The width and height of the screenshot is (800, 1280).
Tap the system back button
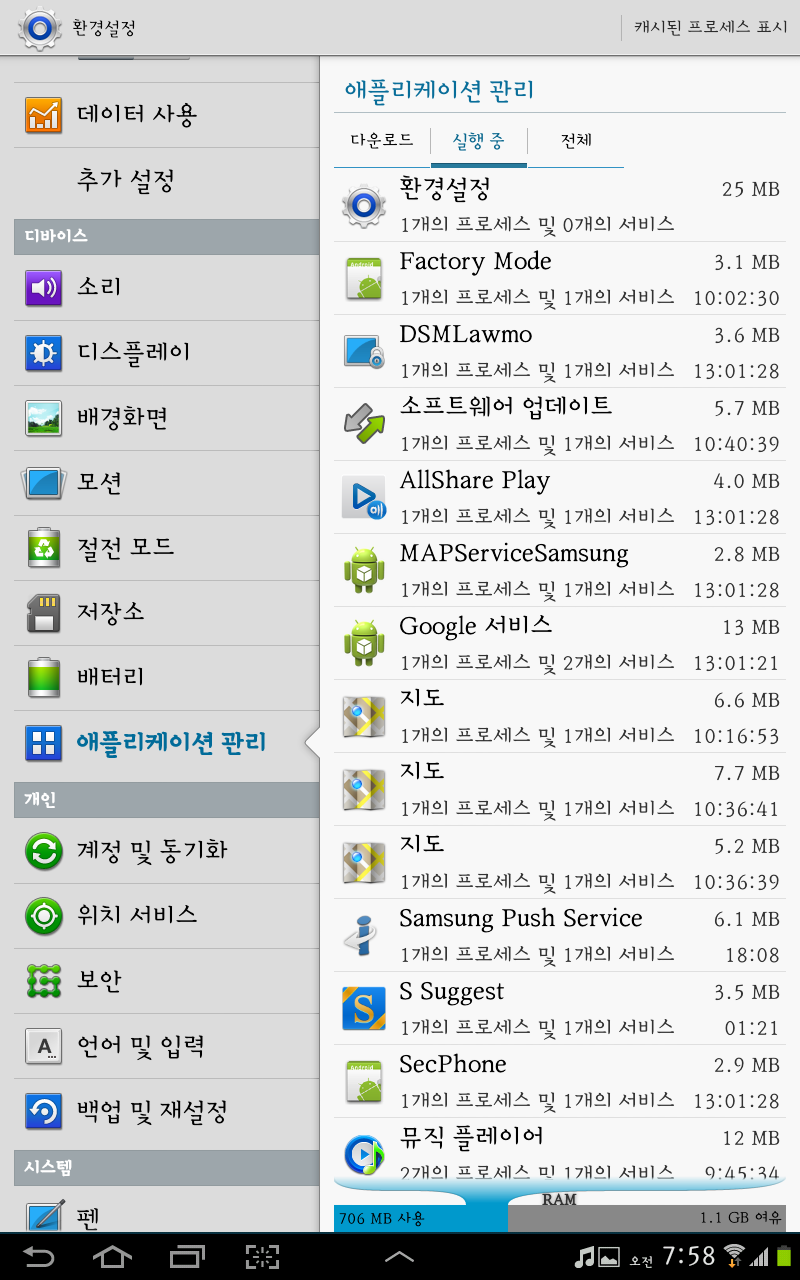pos(39,1256)
